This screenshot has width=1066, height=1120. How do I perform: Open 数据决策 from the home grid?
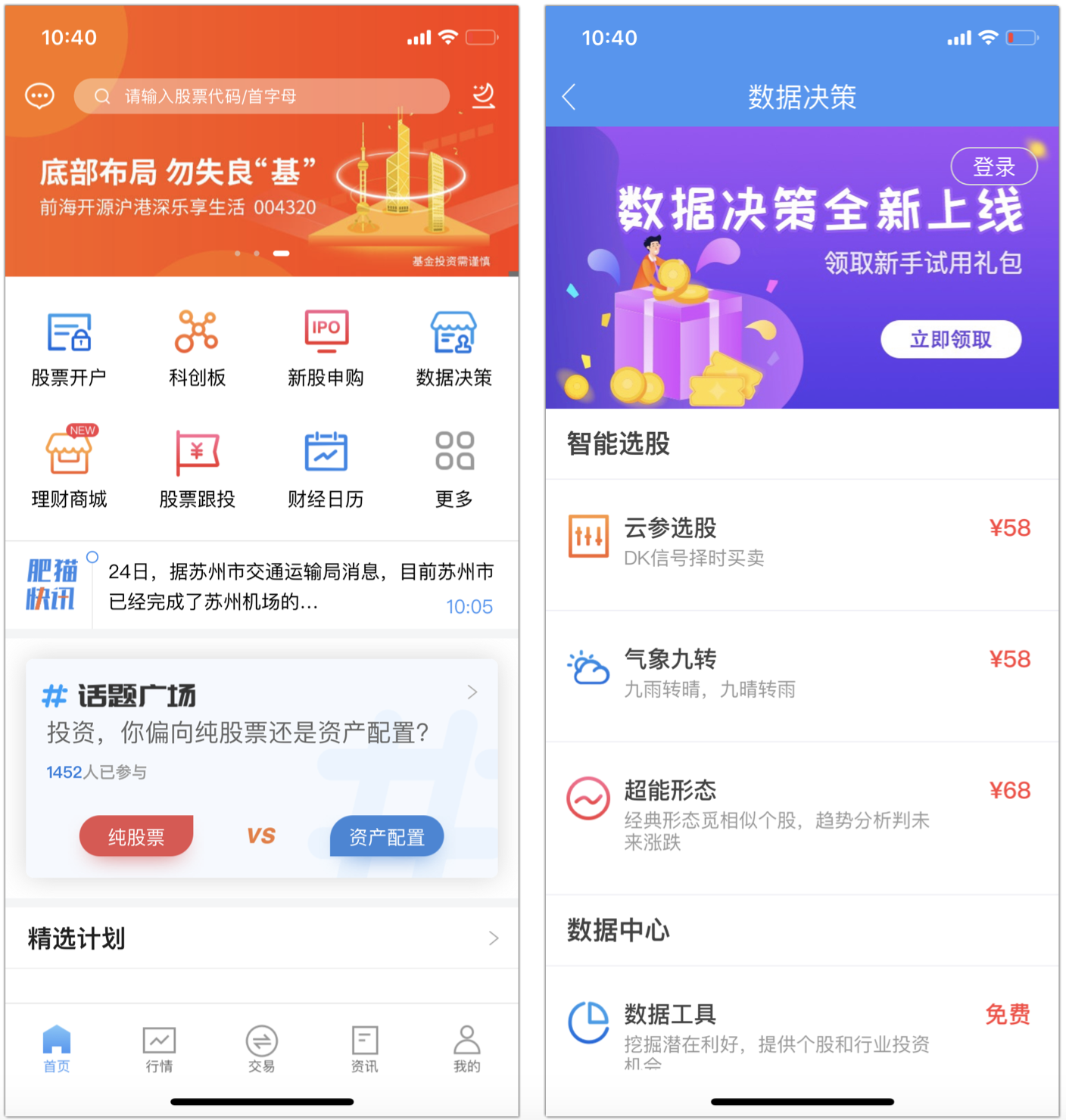[x=454, y=350]
